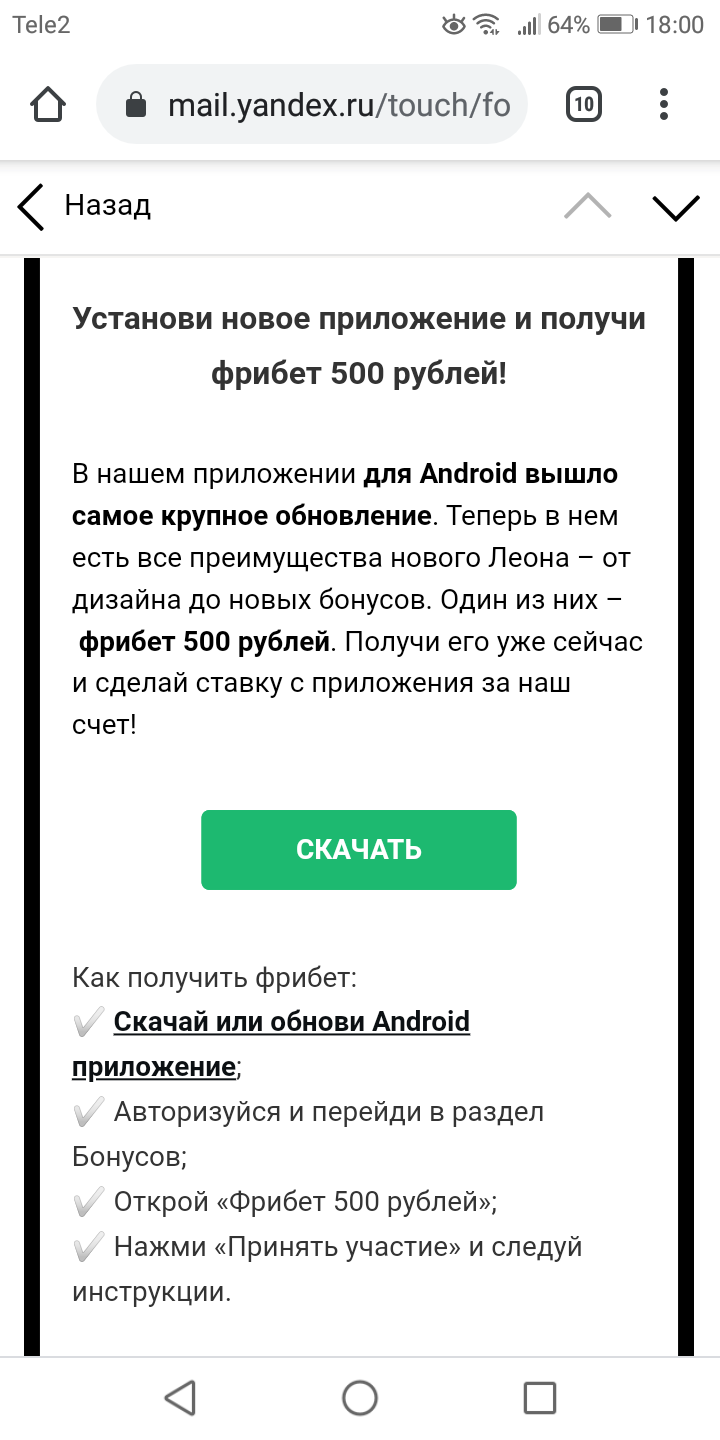The width and height of the screenshot is (720, 1440).
Task: Open the next email with down arrow
Action: (x=676, y=206)
